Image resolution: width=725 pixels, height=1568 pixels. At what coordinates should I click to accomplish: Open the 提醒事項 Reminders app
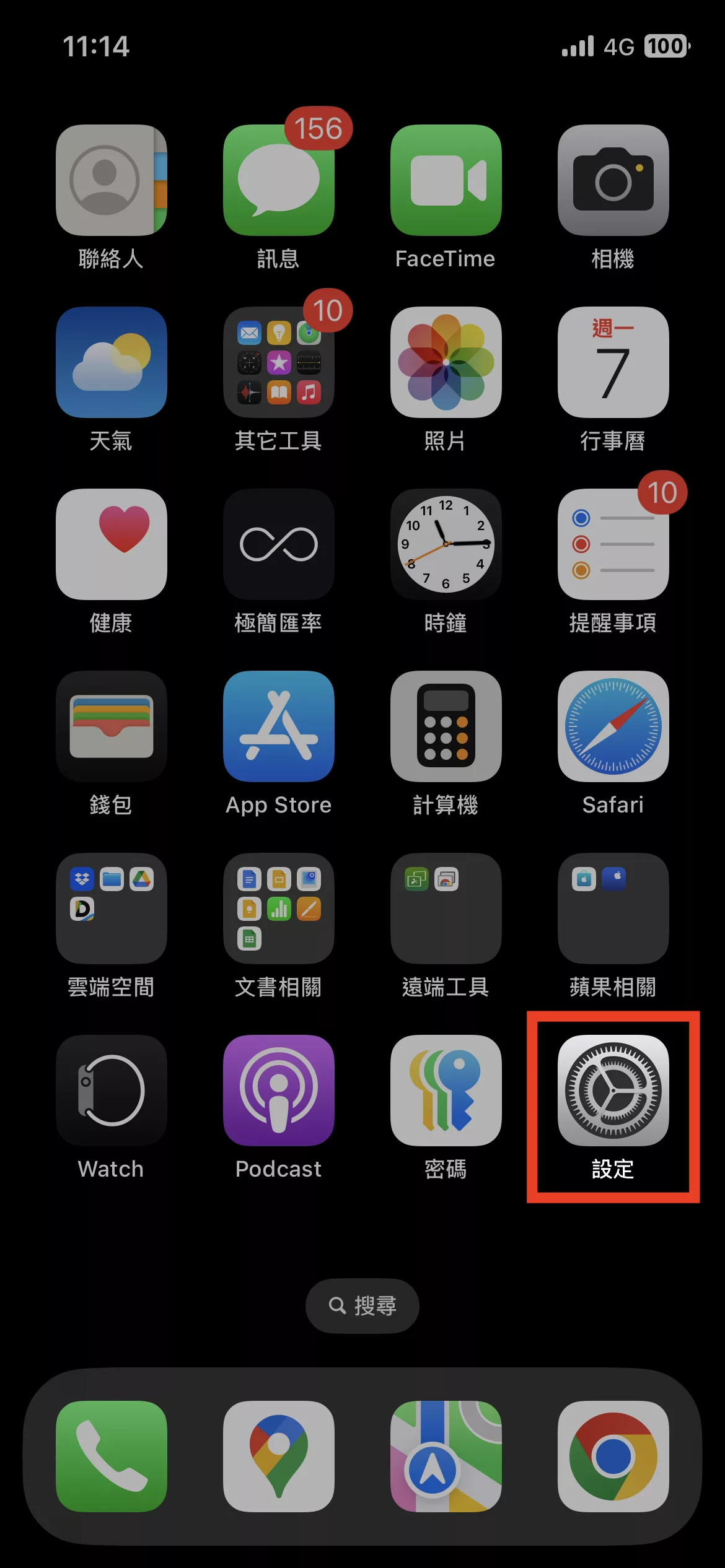click(613, 544)
